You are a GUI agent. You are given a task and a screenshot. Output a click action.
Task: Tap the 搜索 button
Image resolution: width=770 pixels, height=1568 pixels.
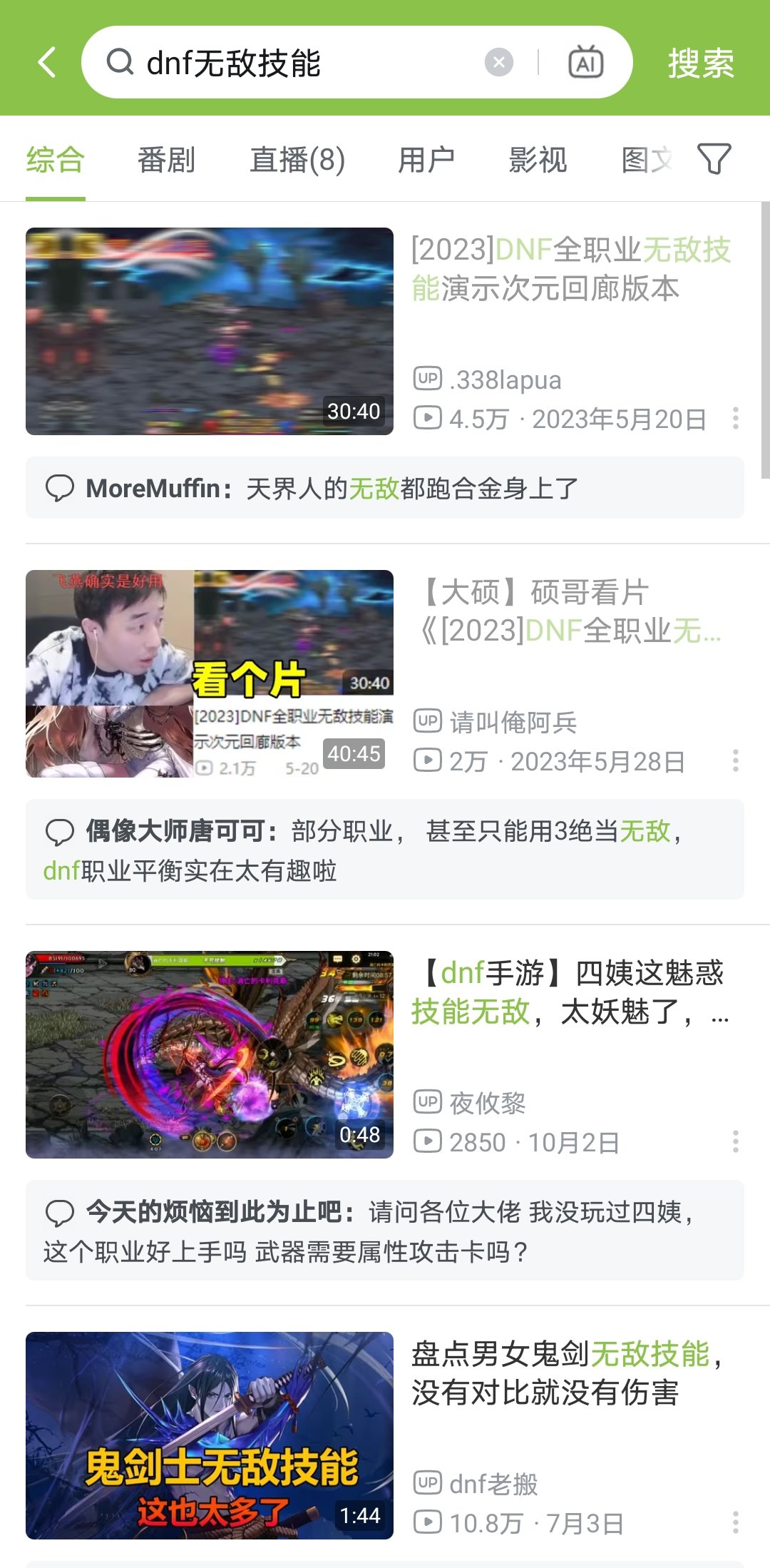coord(701,63)
